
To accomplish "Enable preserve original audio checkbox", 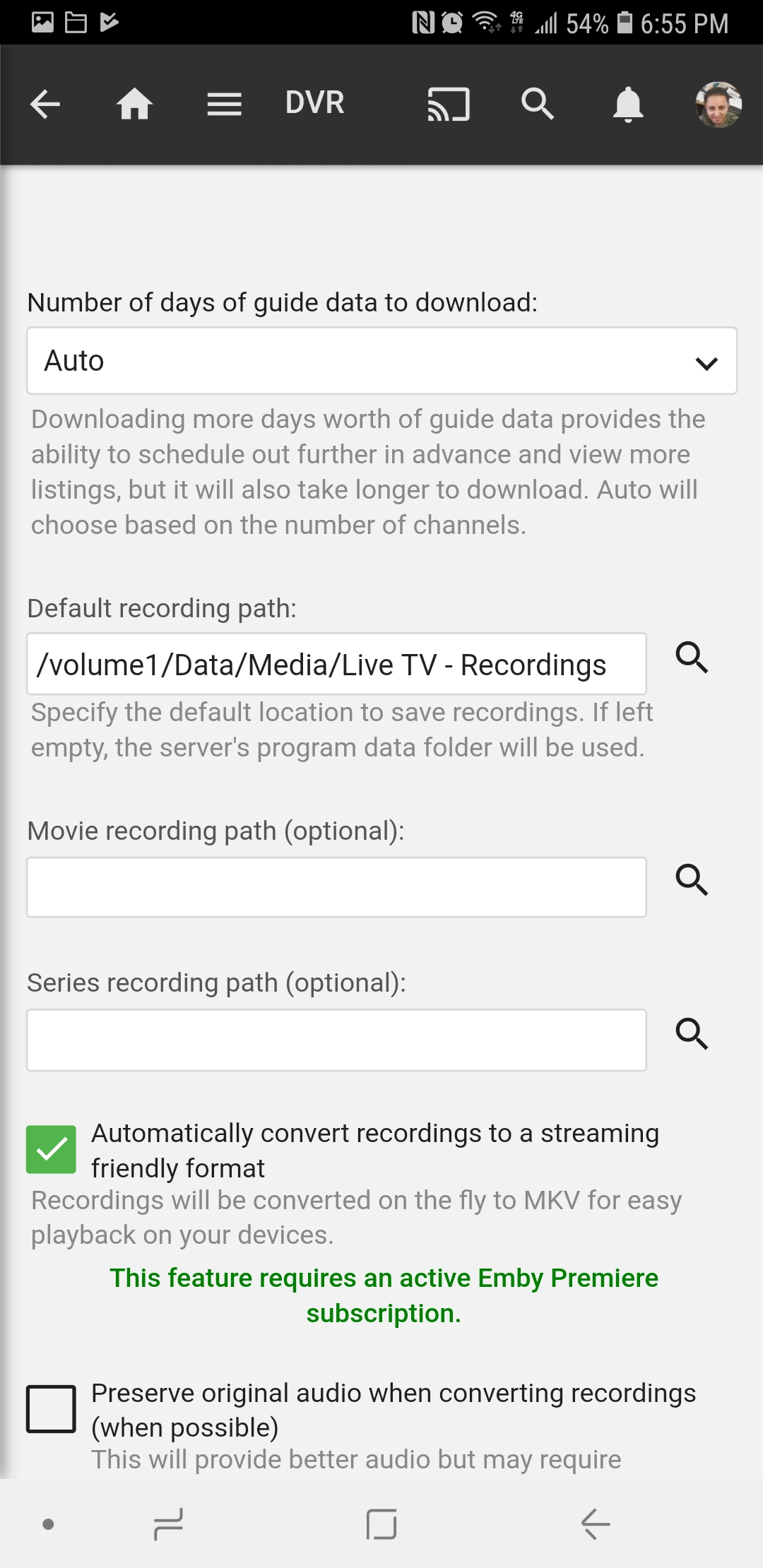I will [52, 1409].
